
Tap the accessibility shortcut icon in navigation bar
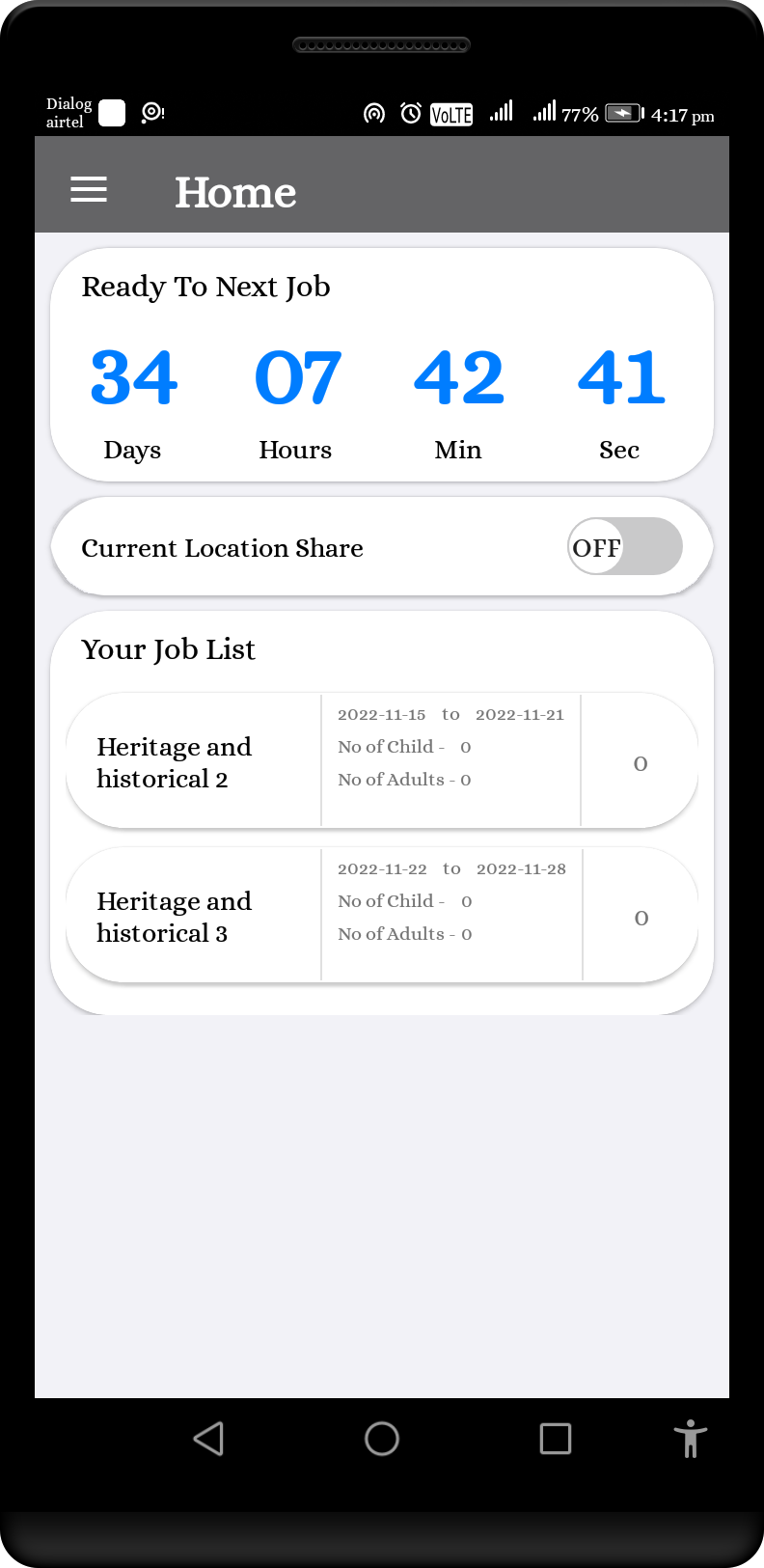tap(691, 1439)
